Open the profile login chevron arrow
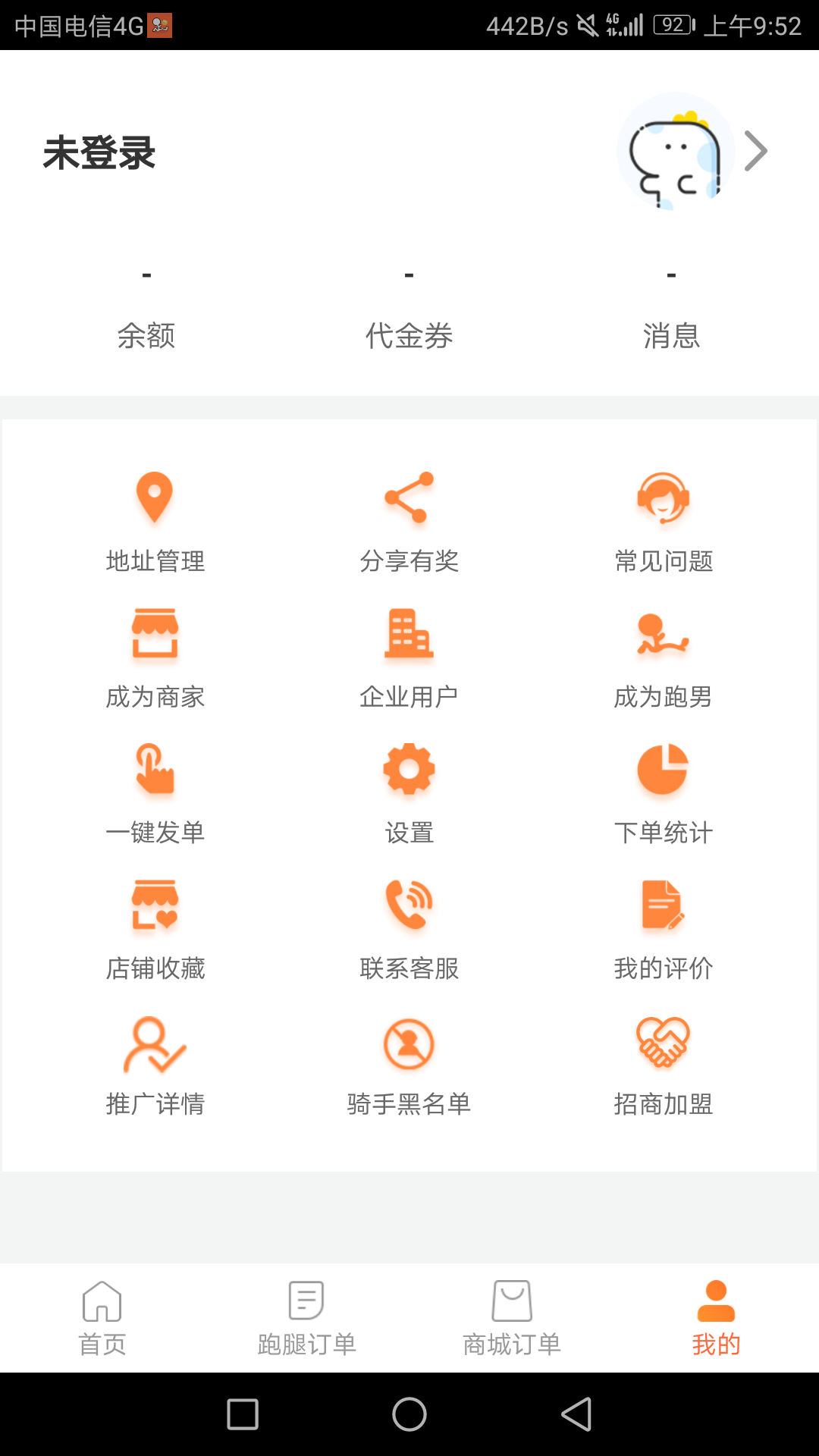The height and width of the screenshot is (1456, 819). [x=755, y=151]
